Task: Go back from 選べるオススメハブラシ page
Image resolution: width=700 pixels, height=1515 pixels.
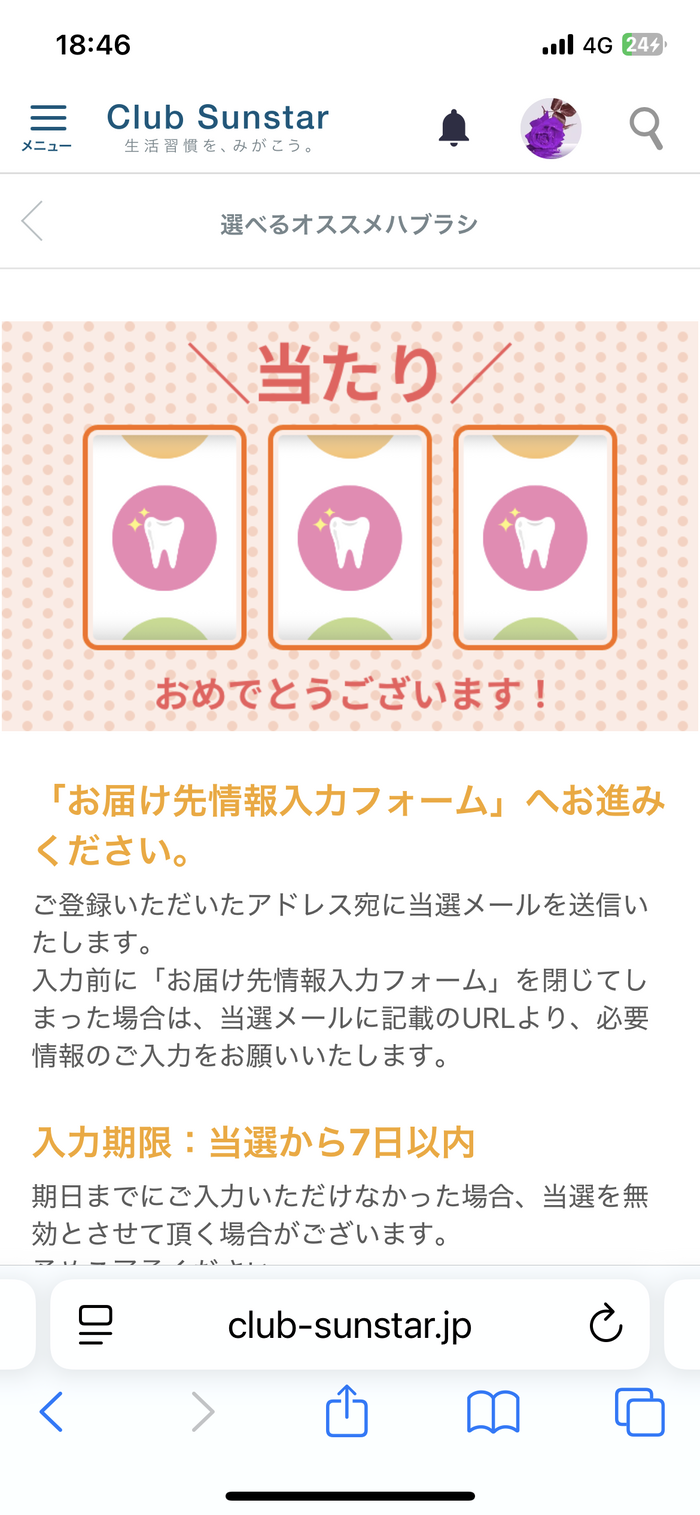Action: tap(33, 221)
